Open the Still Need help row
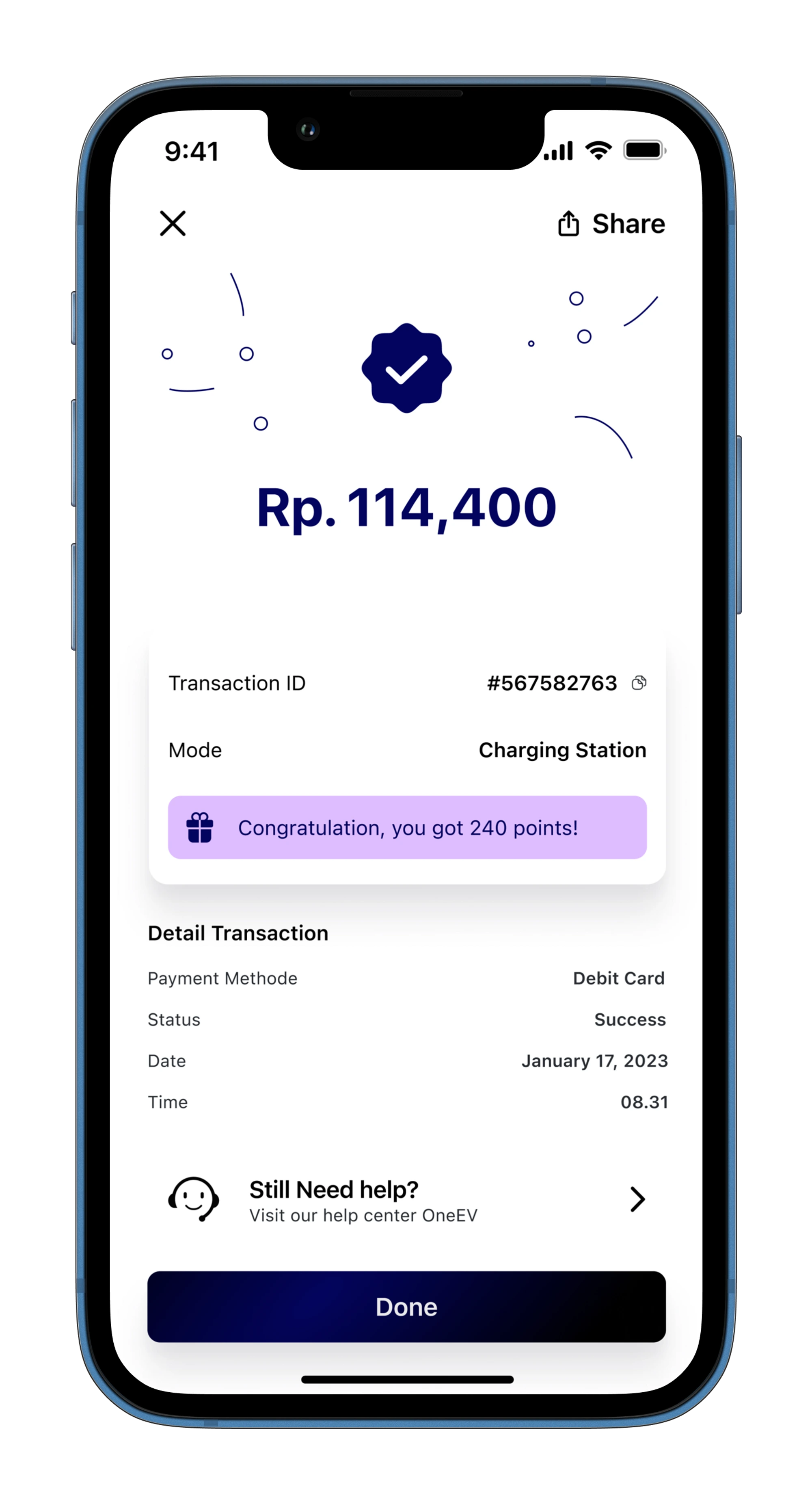 pyautogui.click(x=406, y=1200)
